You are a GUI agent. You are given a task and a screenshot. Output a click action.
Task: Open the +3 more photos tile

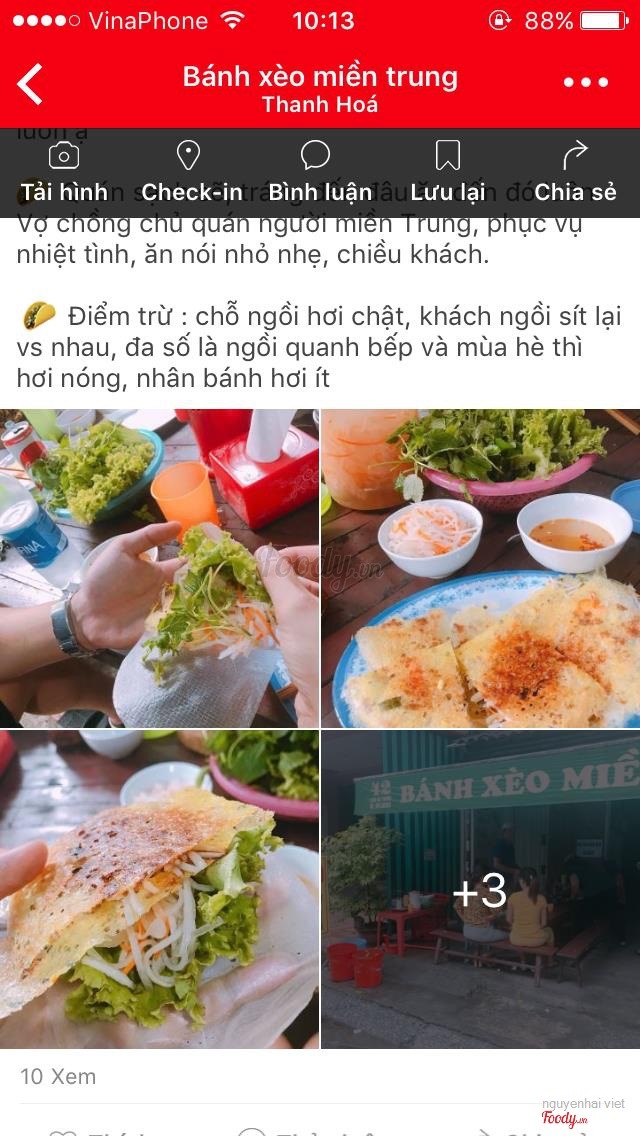pyautogui.click(x=481, y=889)
